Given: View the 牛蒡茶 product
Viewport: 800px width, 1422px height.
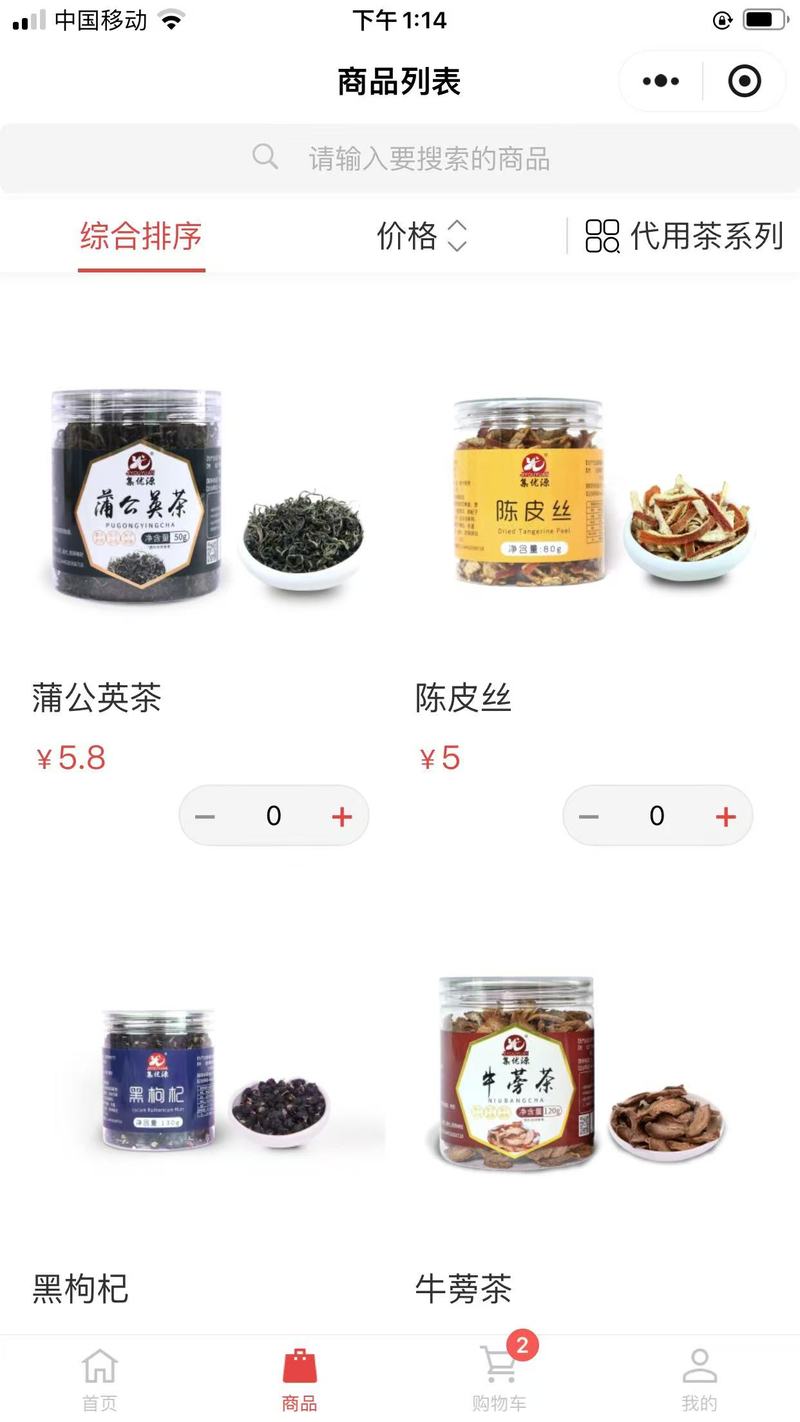Looking at the screenshot, I should click(x=600, y=1120).
